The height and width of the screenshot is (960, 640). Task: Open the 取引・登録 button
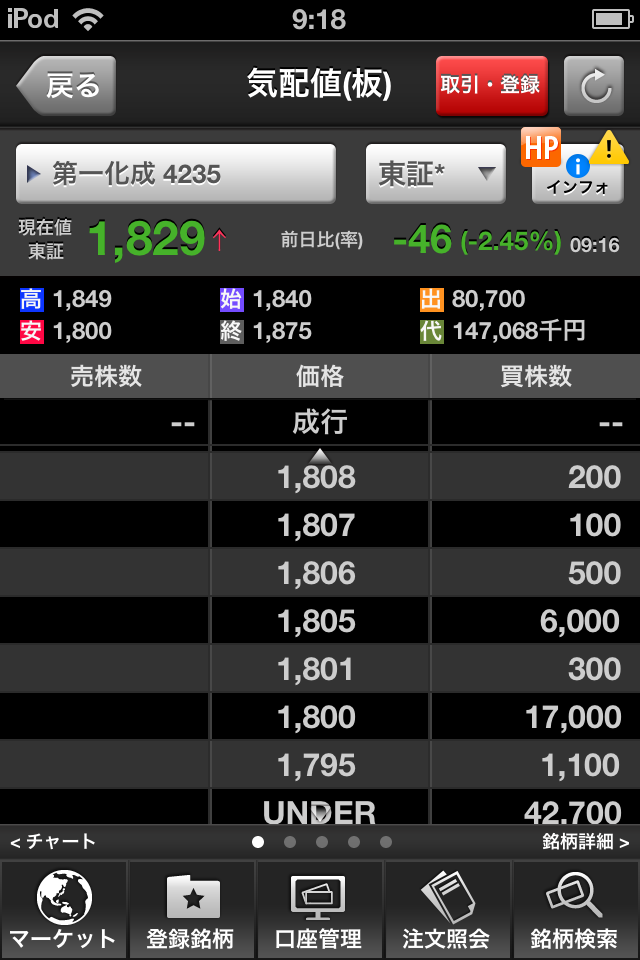tap(491, 85)
